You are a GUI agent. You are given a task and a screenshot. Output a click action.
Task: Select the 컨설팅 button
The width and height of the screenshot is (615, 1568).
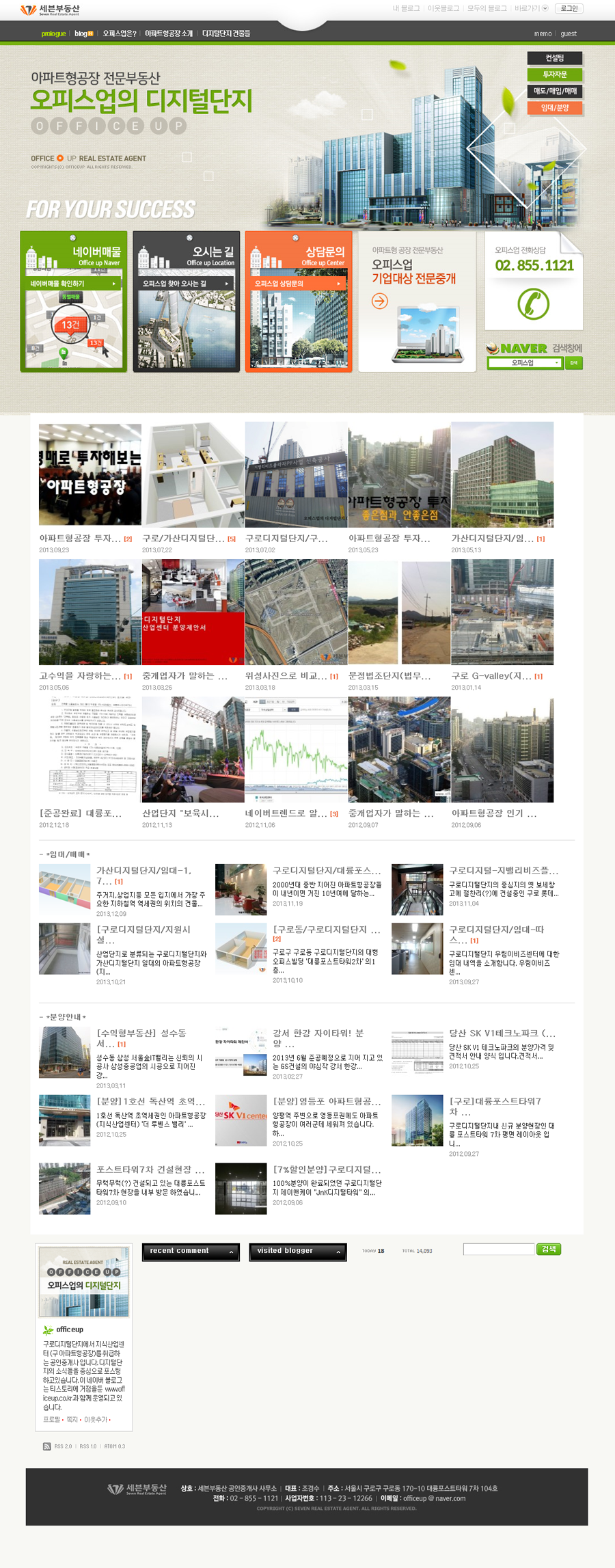coord(554,58)
